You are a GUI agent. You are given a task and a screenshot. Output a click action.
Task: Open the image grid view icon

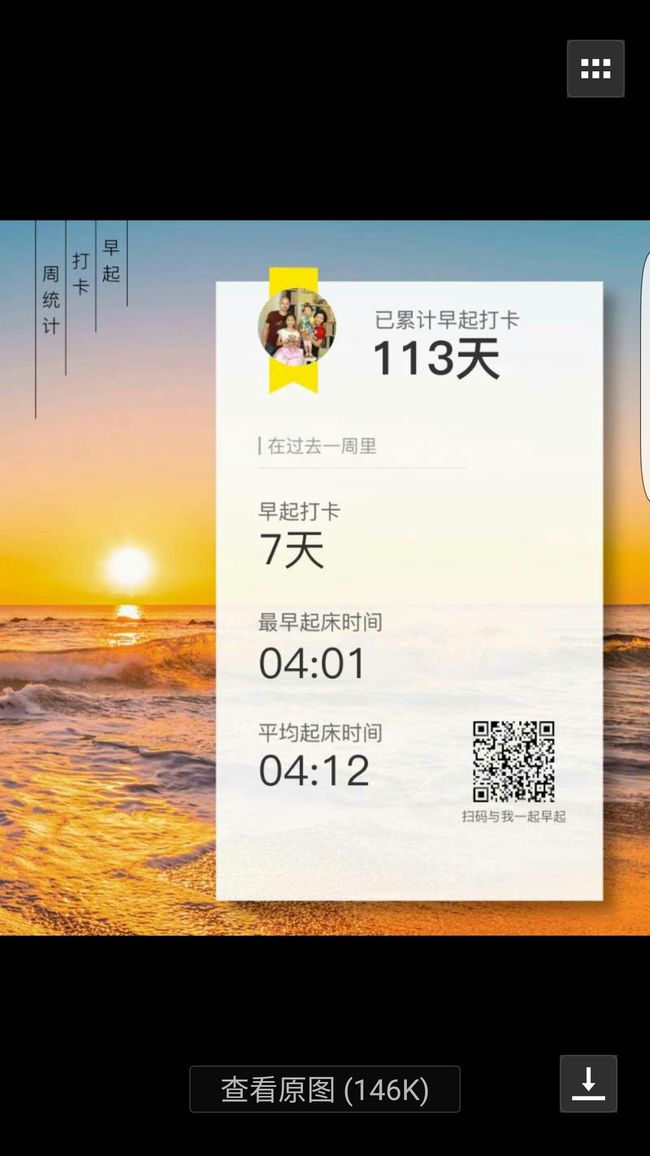(595, 69)
